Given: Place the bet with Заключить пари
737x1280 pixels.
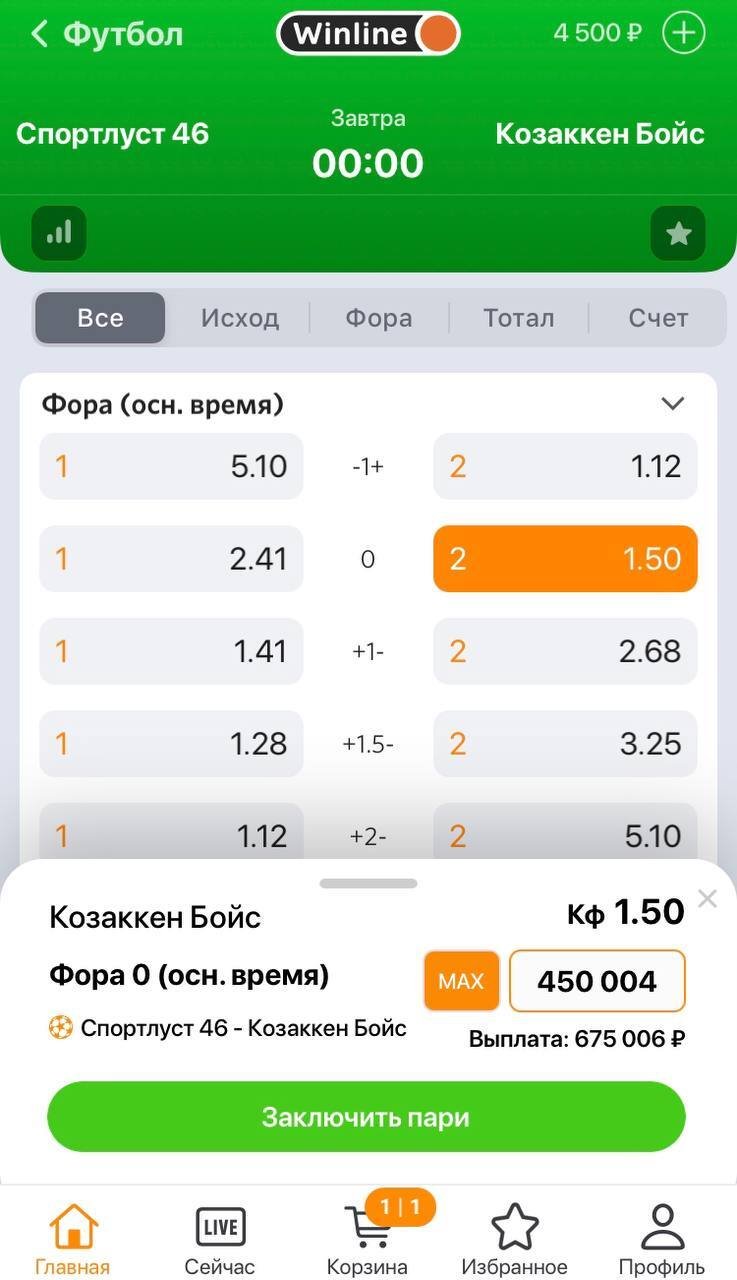Looking at the screenshot, I should click(366, 1116).
